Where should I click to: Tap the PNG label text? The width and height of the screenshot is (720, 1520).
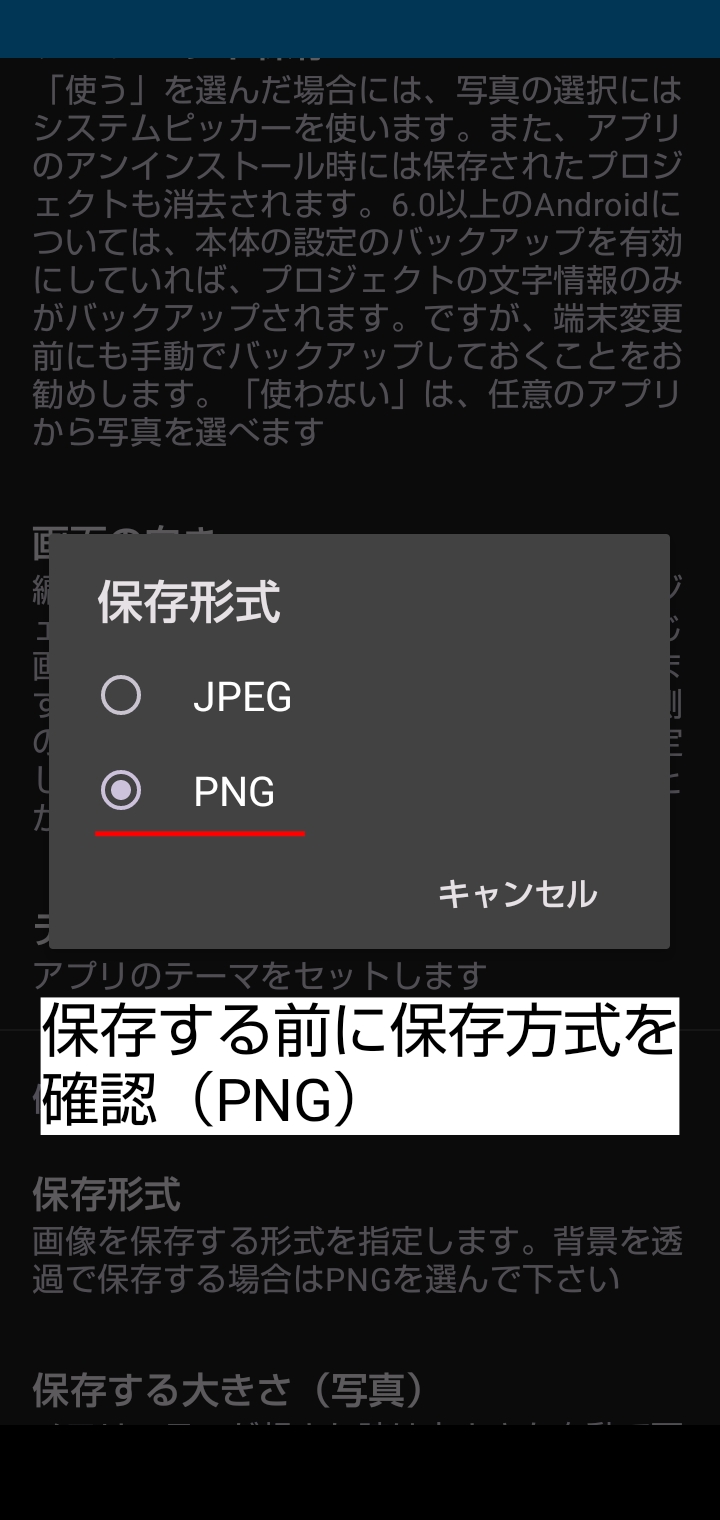pyautogui.click(x=231, y=793)
